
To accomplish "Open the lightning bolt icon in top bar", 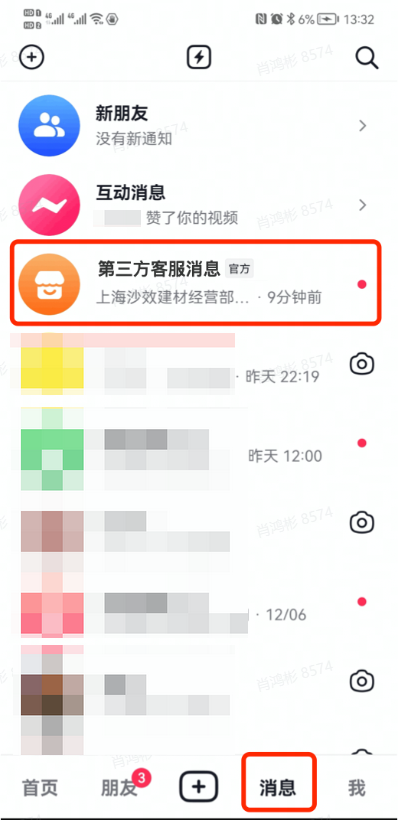I will pyautogui.click(x=199, y=57).
